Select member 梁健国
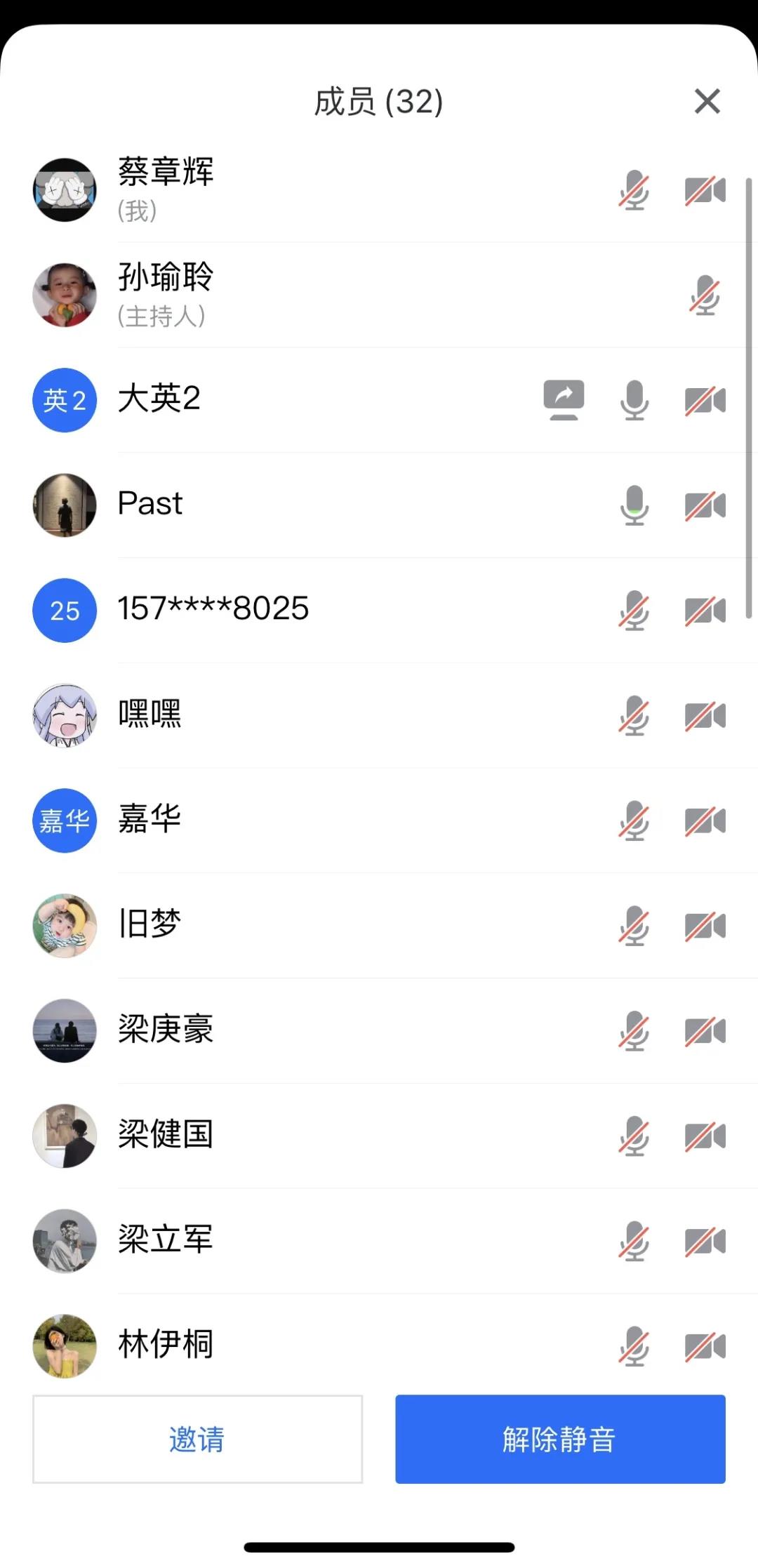This screenshot has height=1568, width=758. [x=166, y=1135]
